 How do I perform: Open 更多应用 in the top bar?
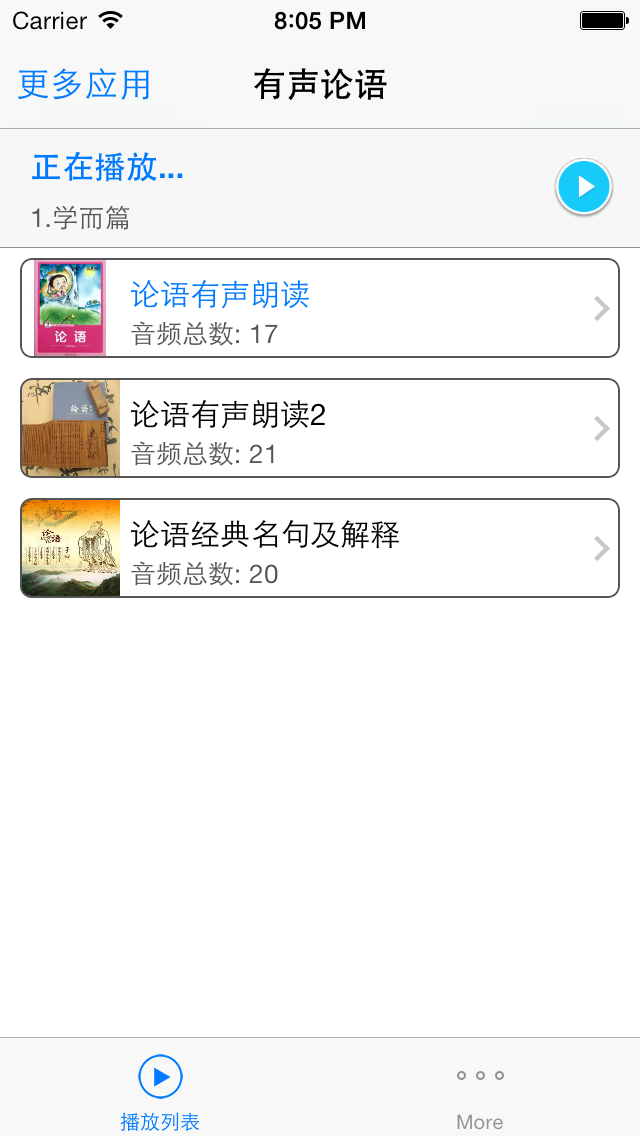pos(84,85)
